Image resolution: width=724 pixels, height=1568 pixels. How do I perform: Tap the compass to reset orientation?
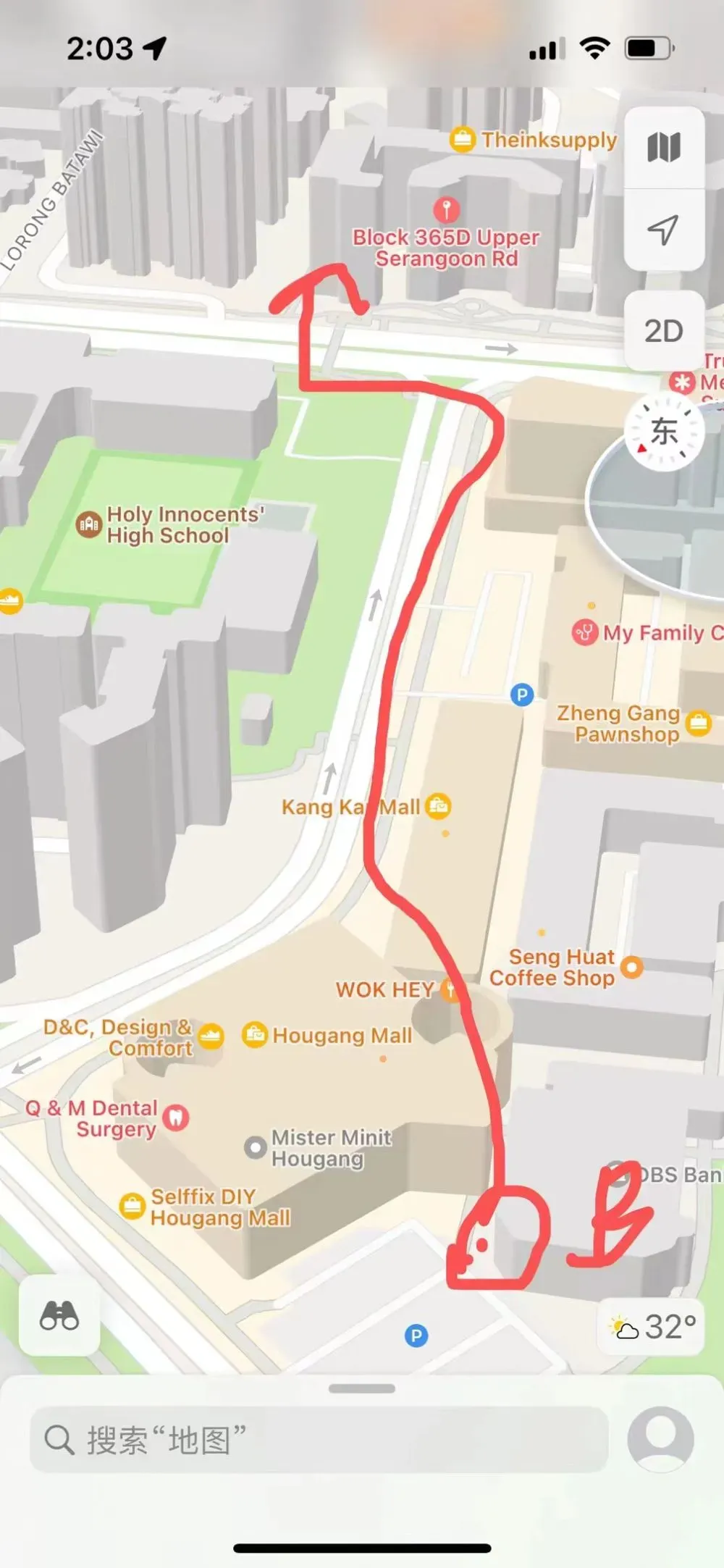664,432
